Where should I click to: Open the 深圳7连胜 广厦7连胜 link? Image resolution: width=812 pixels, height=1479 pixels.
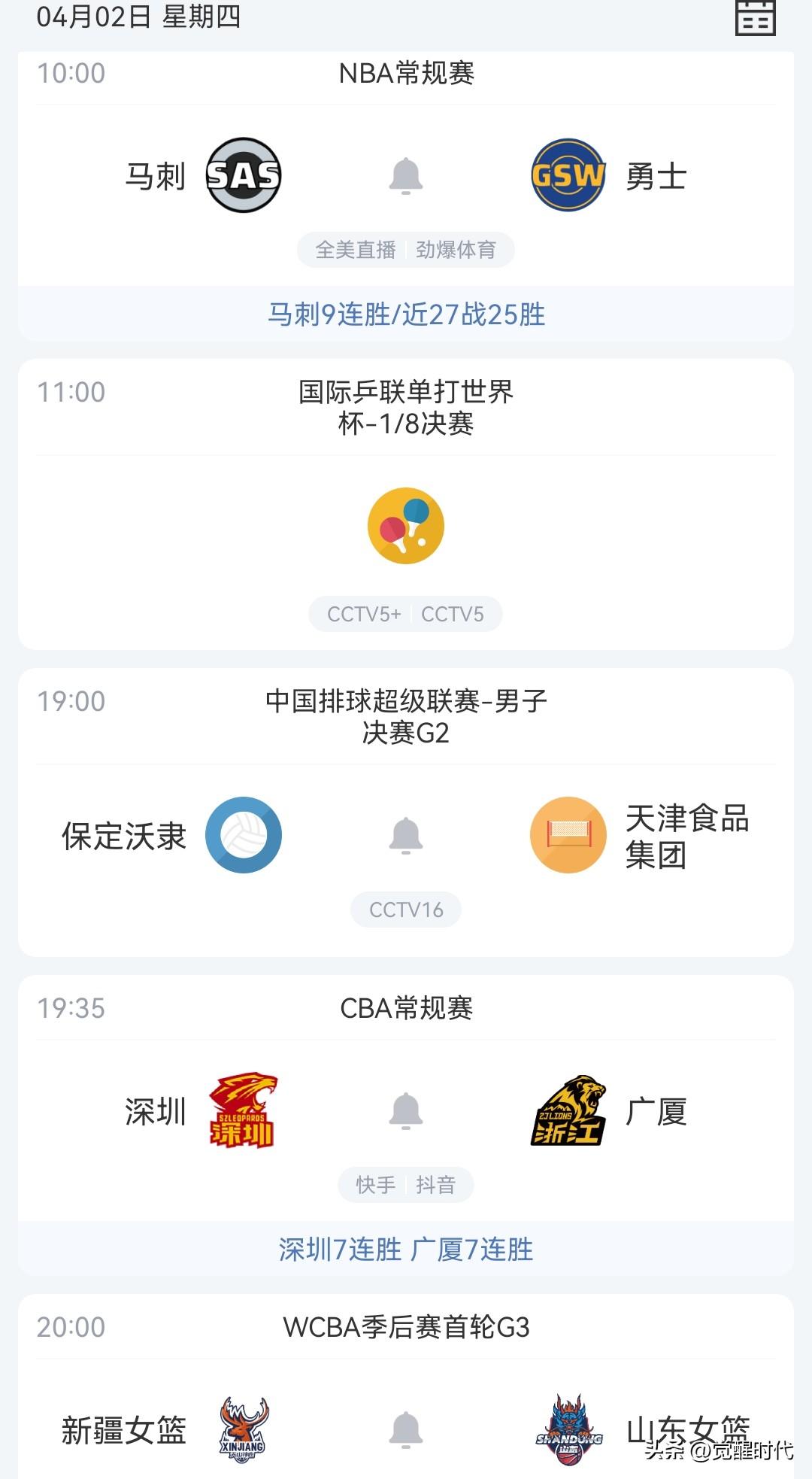coord(406,1251)
